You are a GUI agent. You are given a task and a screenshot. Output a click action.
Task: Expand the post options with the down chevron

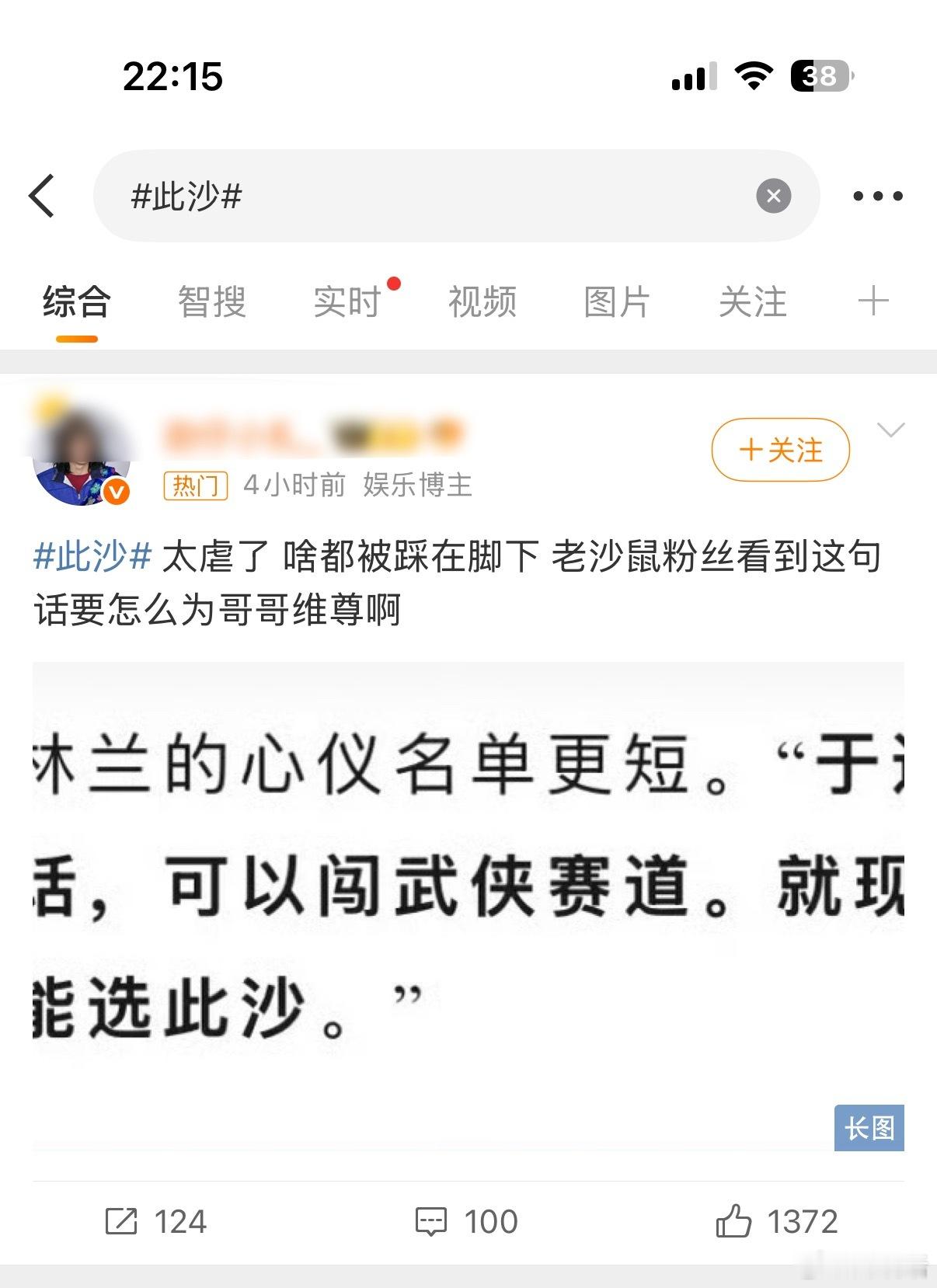coord(890,429)
